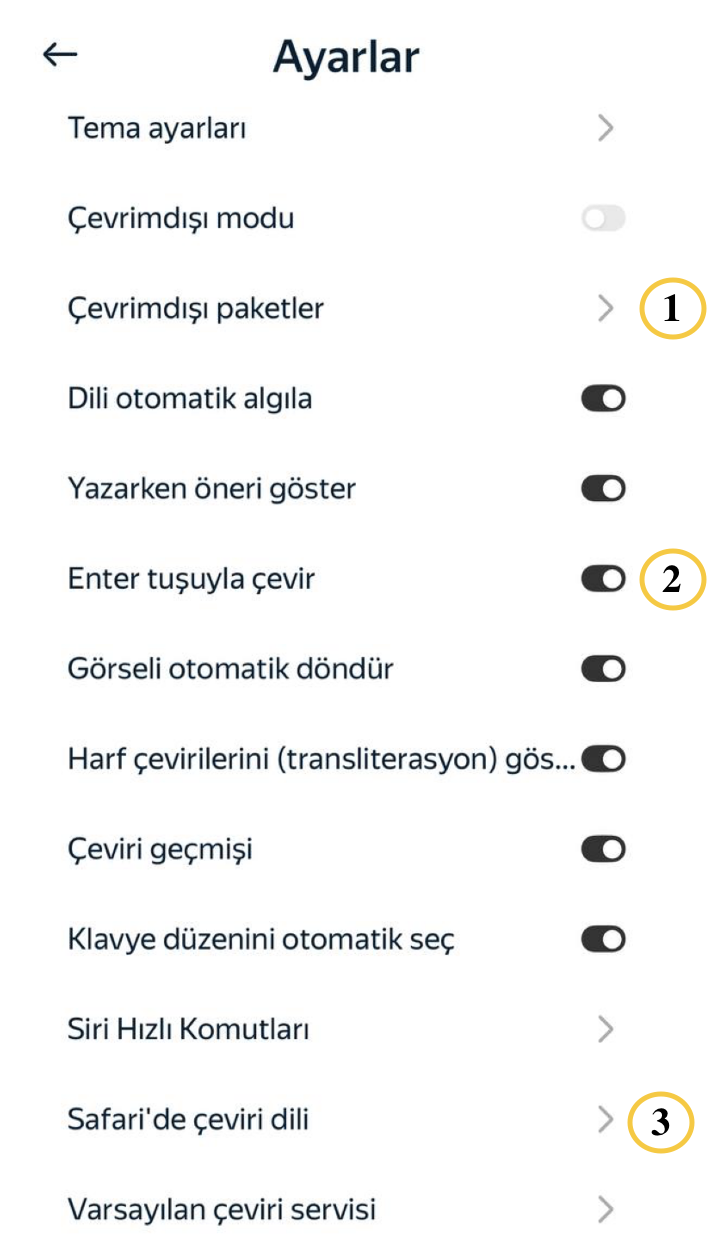The width and height of the screenshot is (718, 1254).
Task: Enable Çevrimdışı modu switch
Action: (x=603, y=218)
